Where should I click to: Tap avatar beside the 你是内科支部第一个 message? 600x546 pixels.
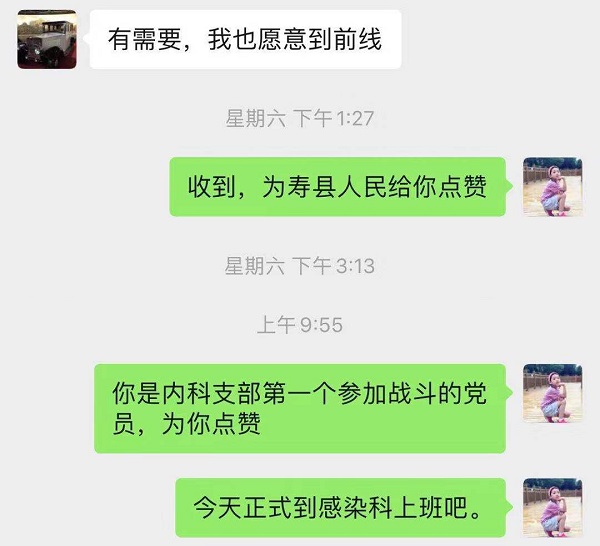click(552, 392)
